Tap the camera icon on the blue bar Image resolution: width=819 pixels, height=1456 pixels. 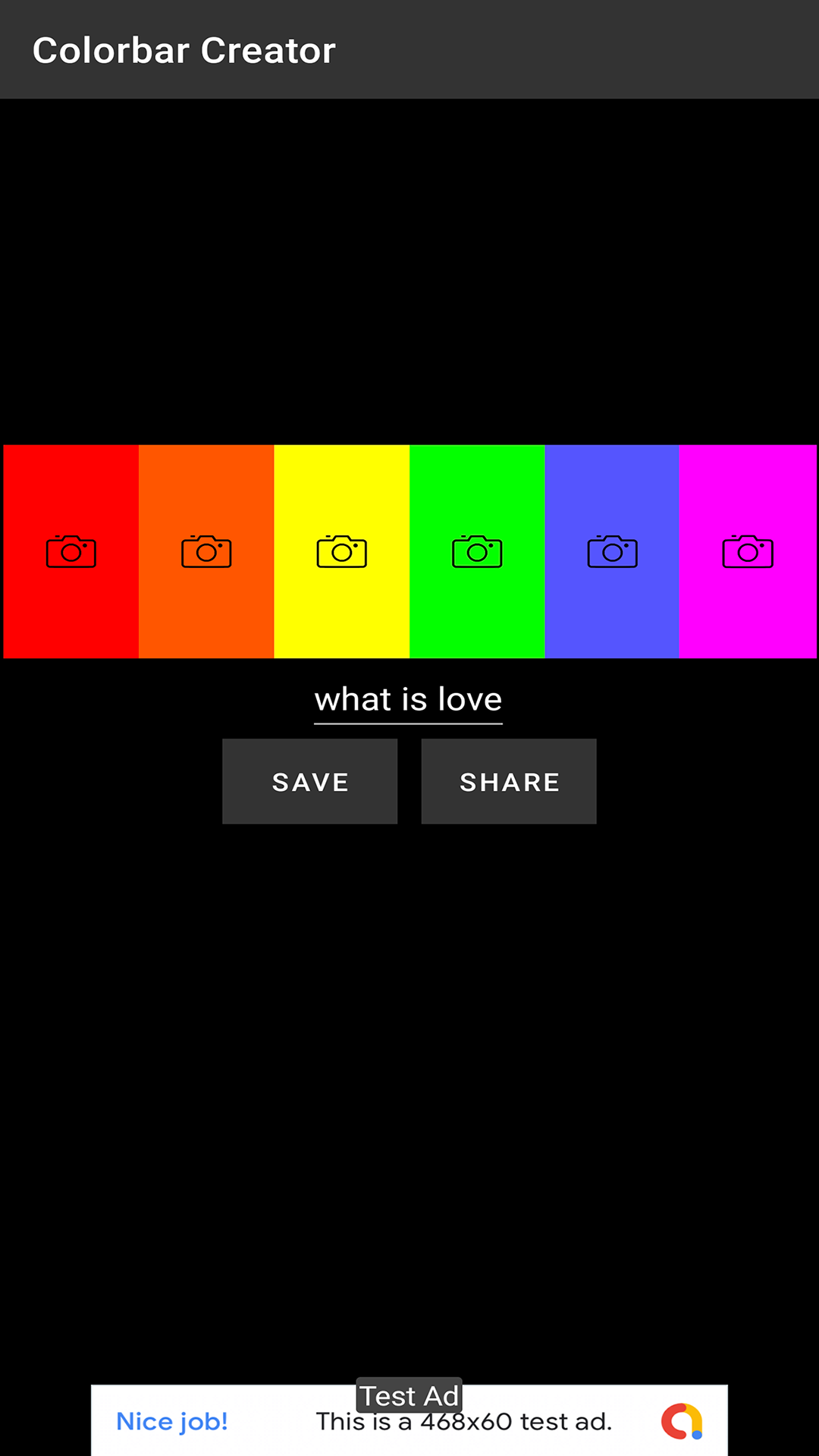613,551
